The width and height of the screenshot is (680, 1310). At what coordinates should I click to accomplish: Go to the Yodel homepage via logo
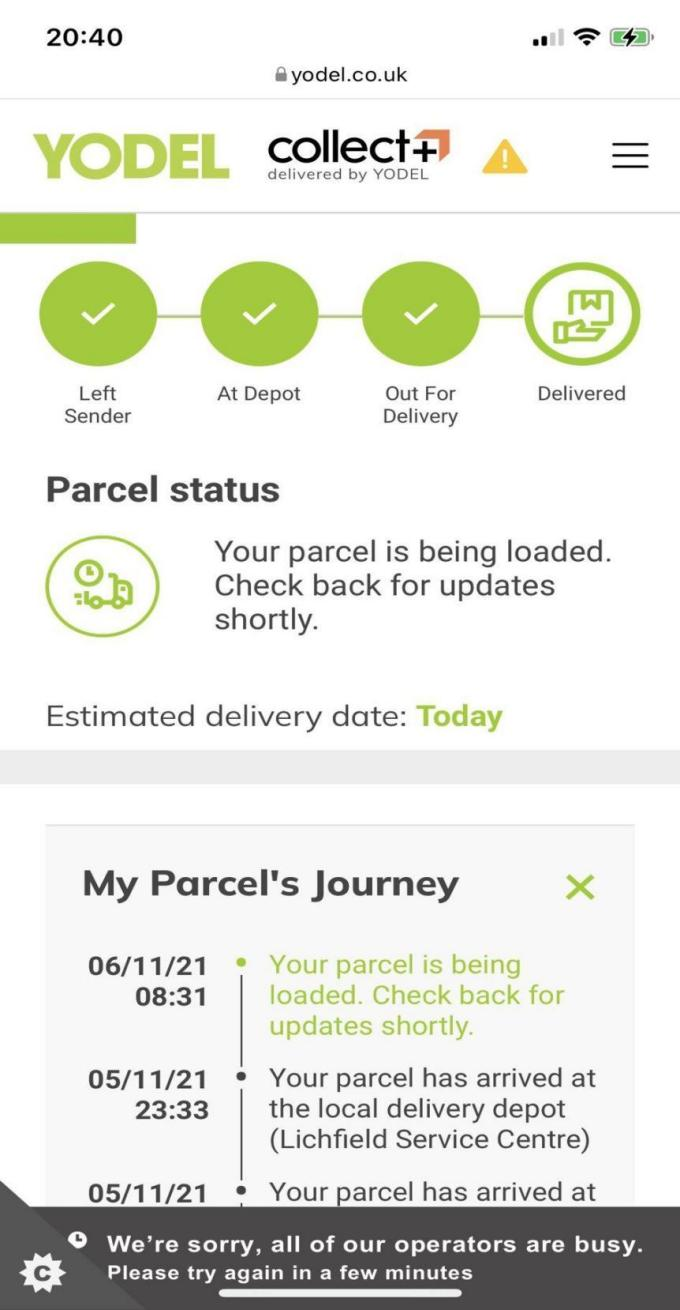point(131,156)
